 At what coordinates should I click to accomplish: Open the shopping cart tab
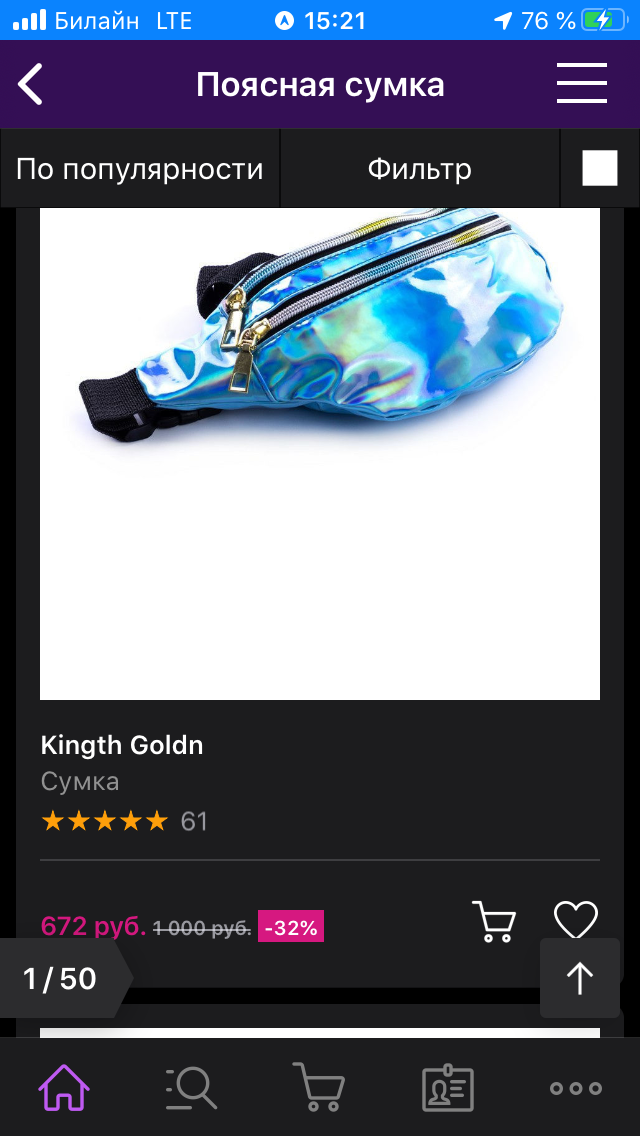click(x=319, y=1087)
